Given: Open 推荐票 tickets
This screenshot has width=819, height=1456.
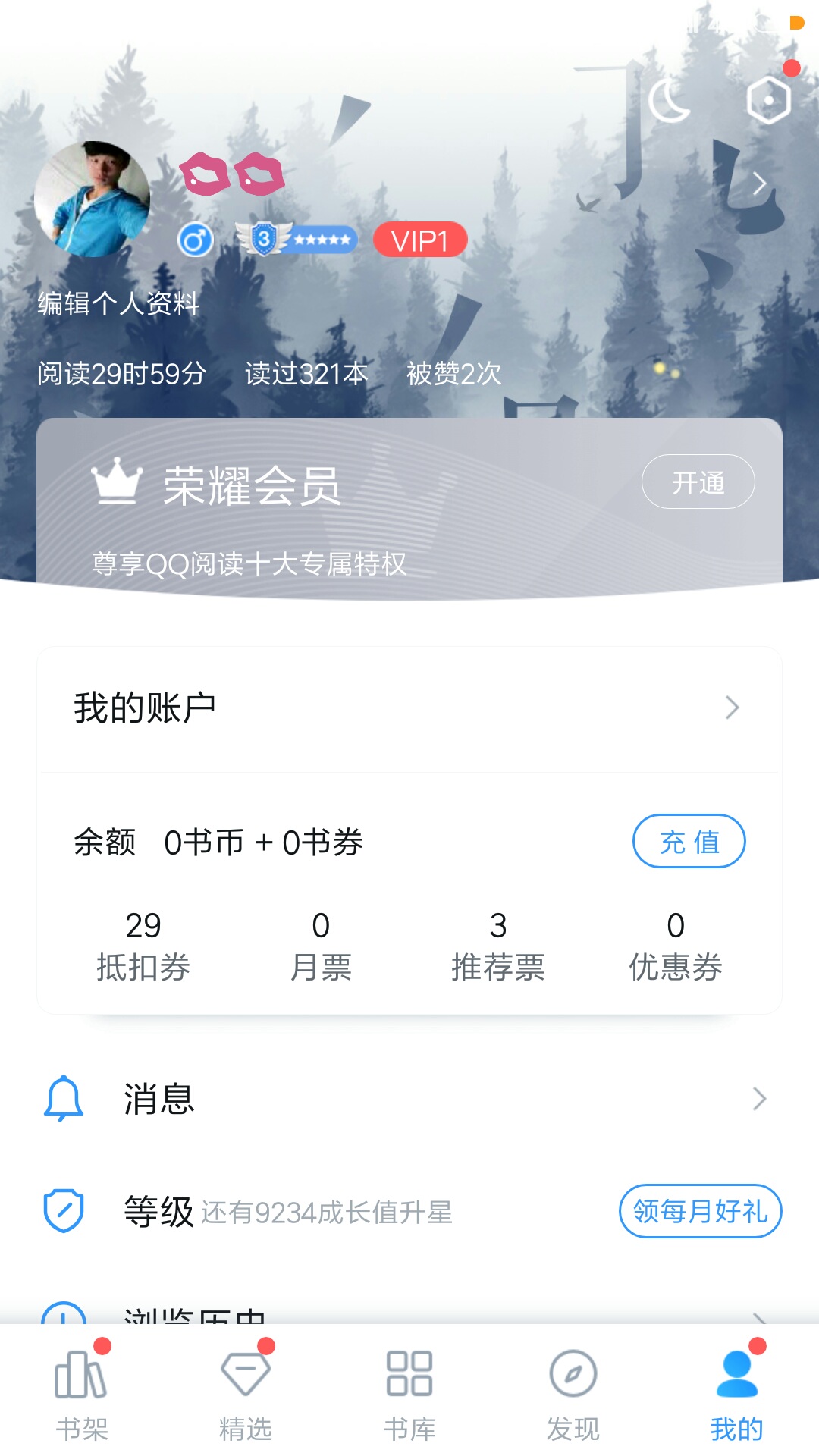Looking at the screenshot, I should pos(498,946).
